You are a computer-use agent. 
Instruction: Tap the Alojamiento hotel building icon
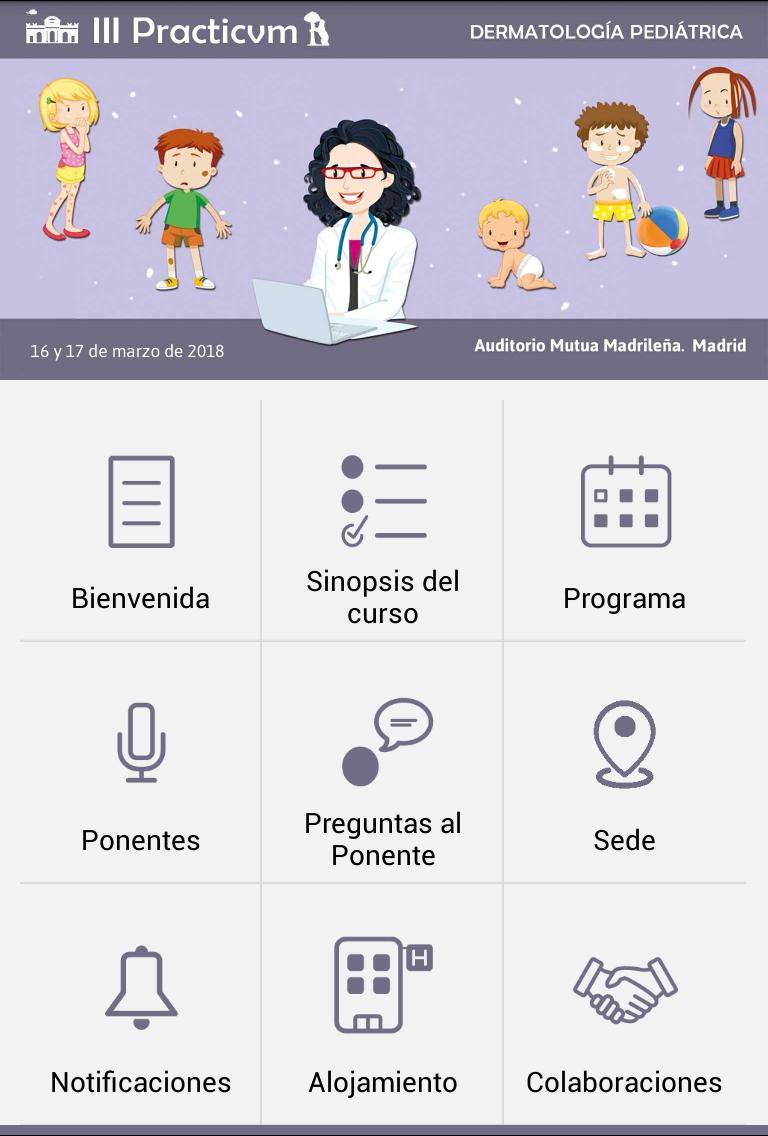pyautogui.click(x=383, y=985)
